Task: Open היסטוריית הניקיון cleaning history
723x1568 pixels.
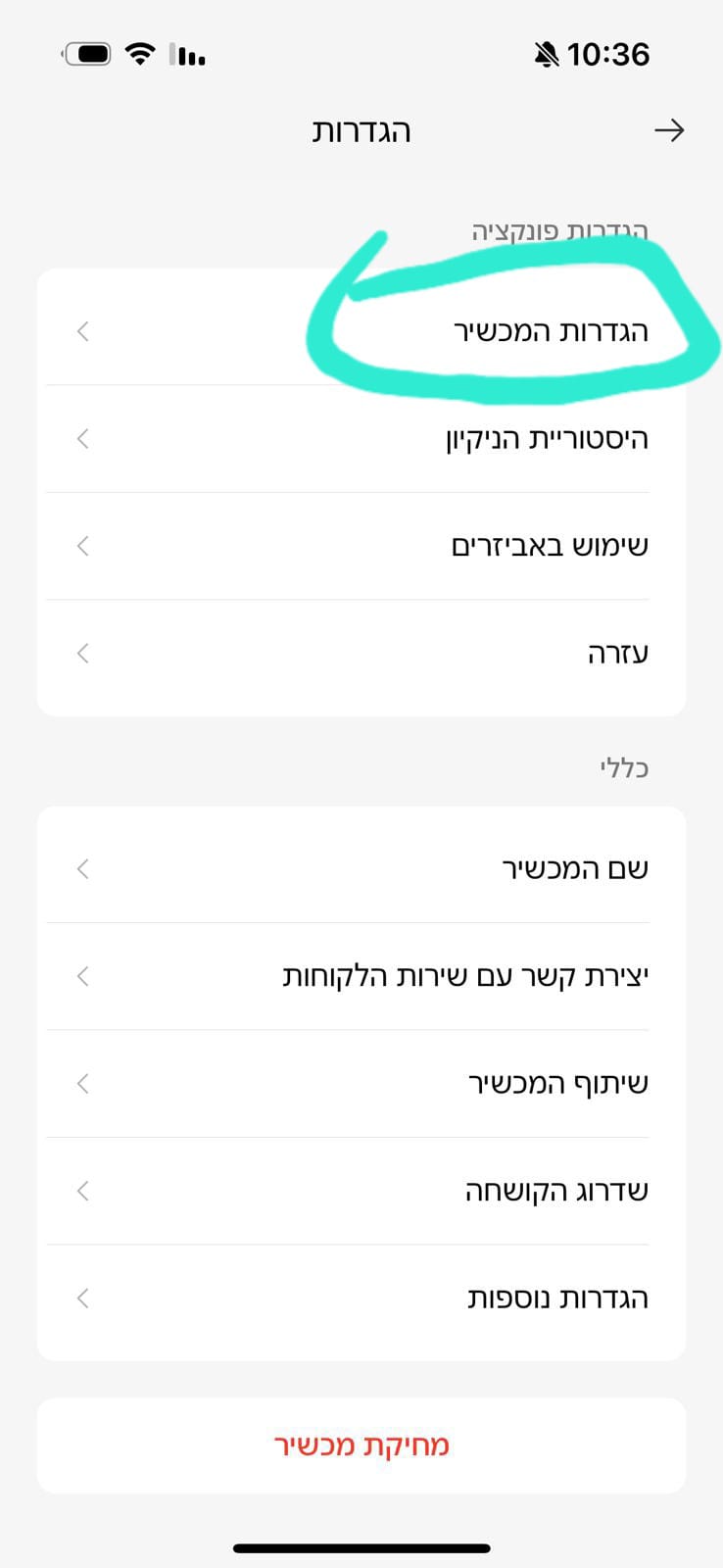Action: (x=362, y=439)
